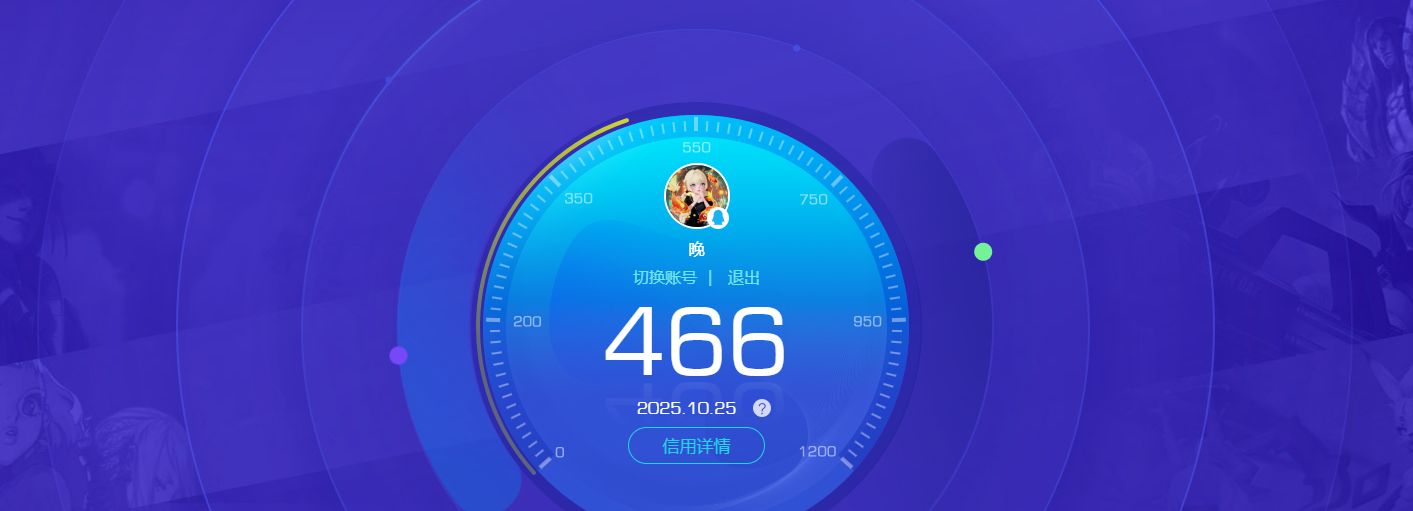The image size is (1413, 511).
Task: Tap the user profile avatar
Action: coord(696,195)
